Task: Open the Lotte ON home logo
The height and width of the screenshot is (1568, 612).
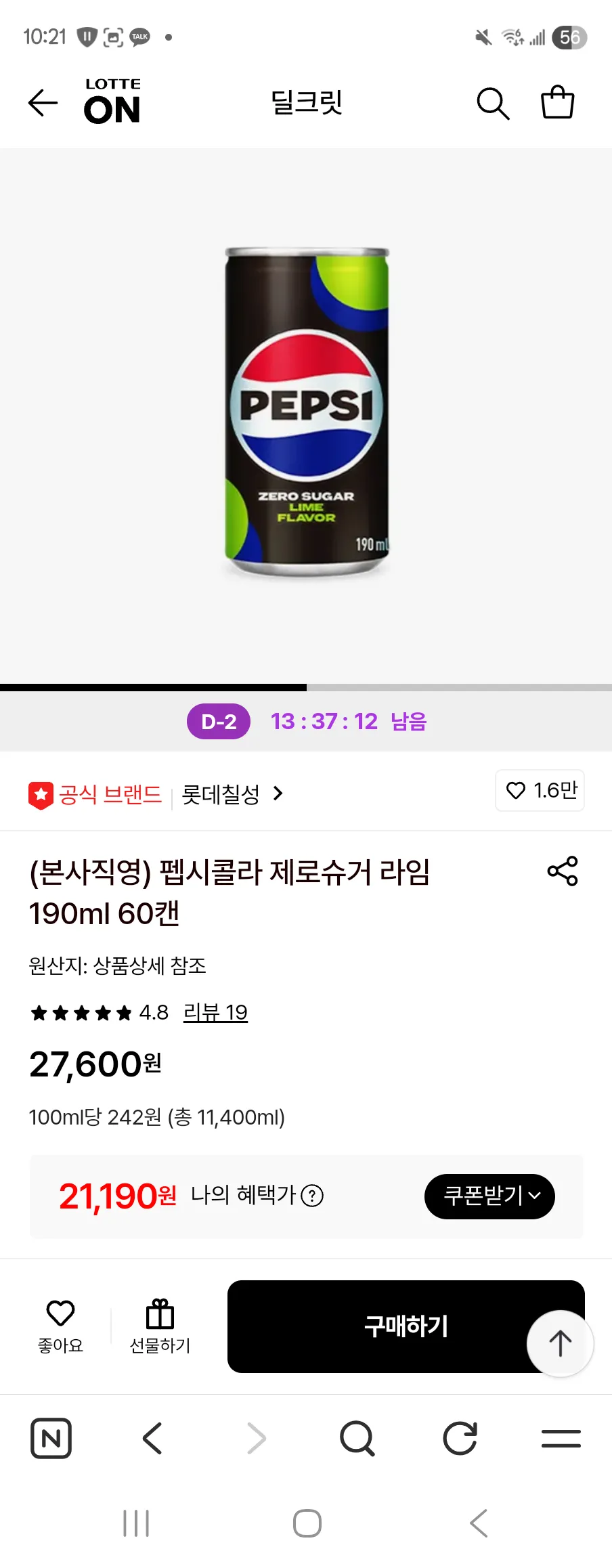Action: [112, 102]
